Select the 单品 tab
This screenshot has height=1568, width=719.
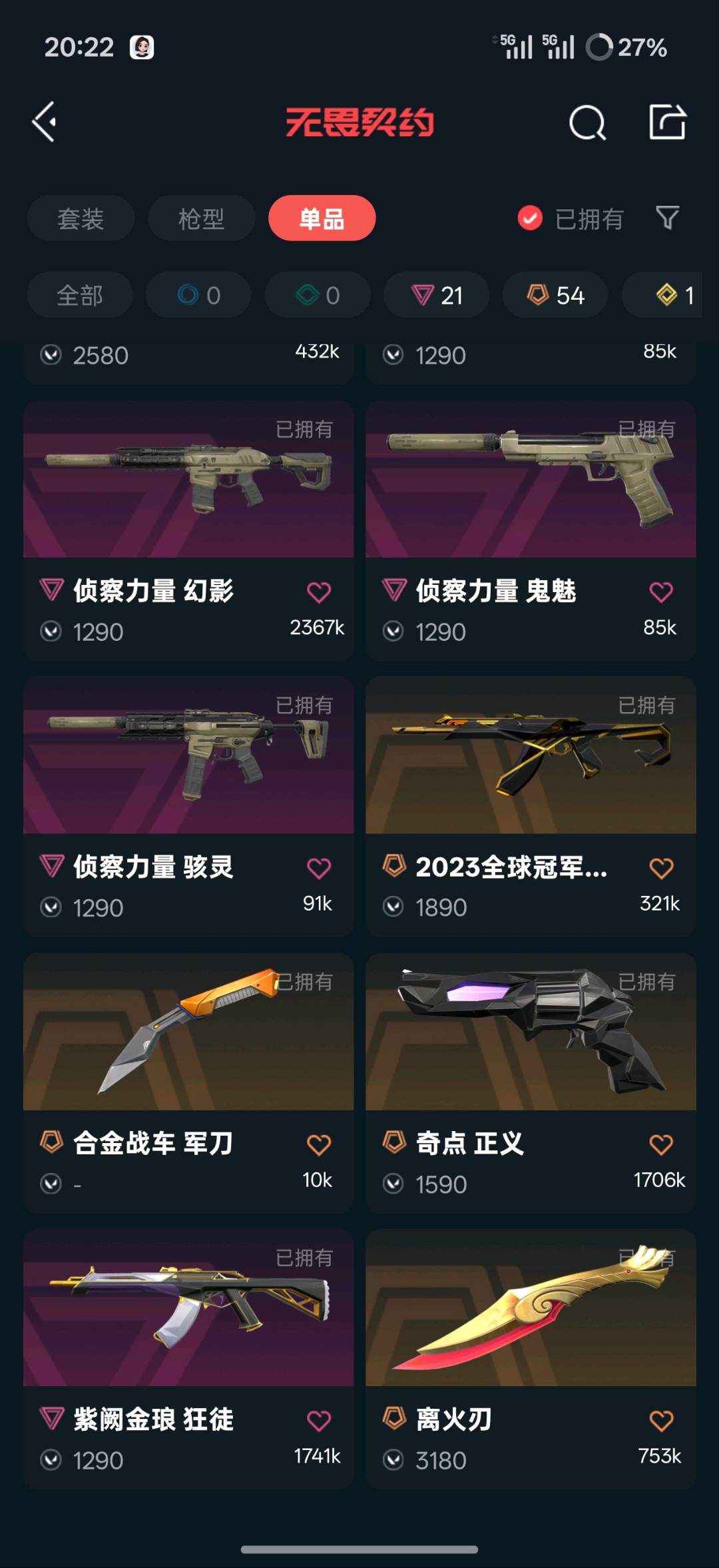point(322,218)
